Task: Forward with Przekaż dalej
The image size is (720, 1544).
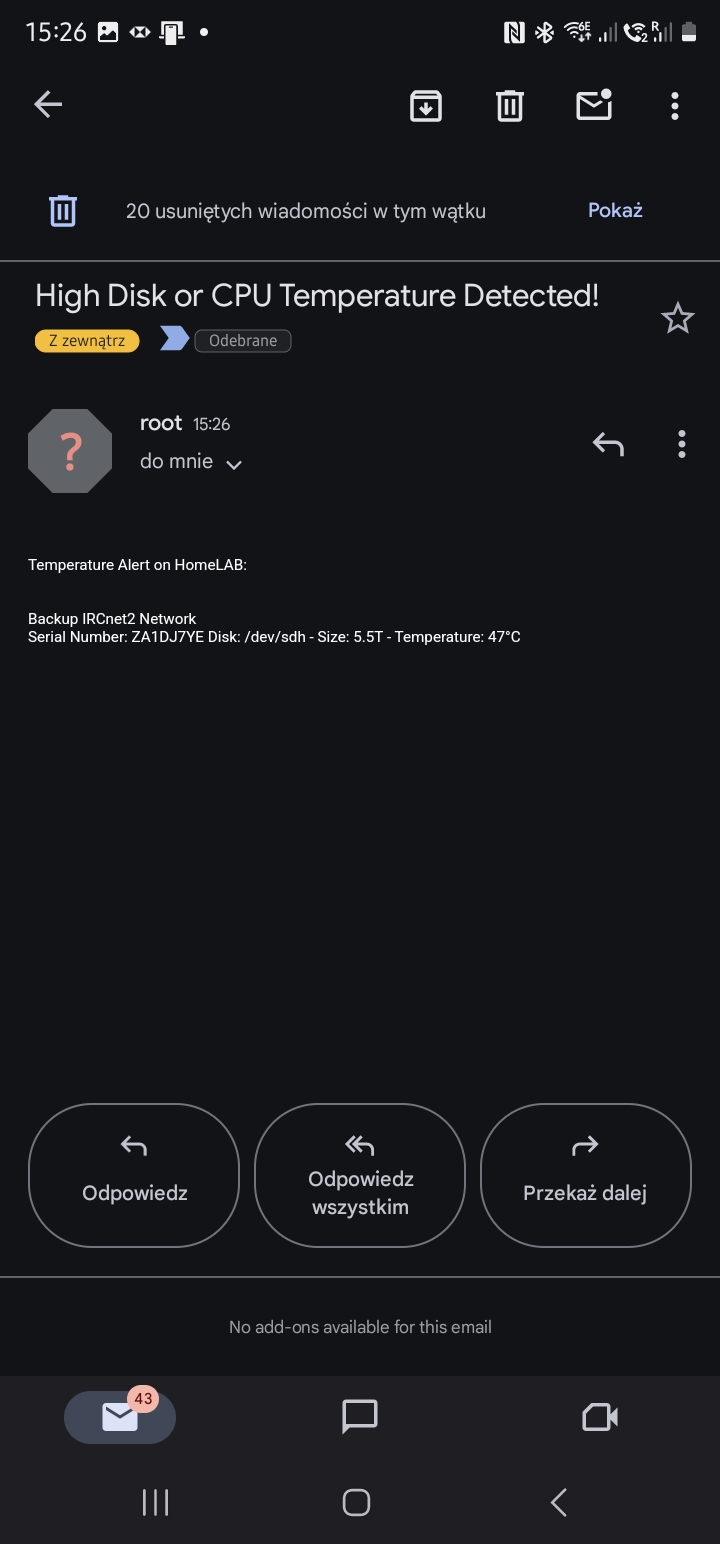Action: click(x=586, y=1175)
